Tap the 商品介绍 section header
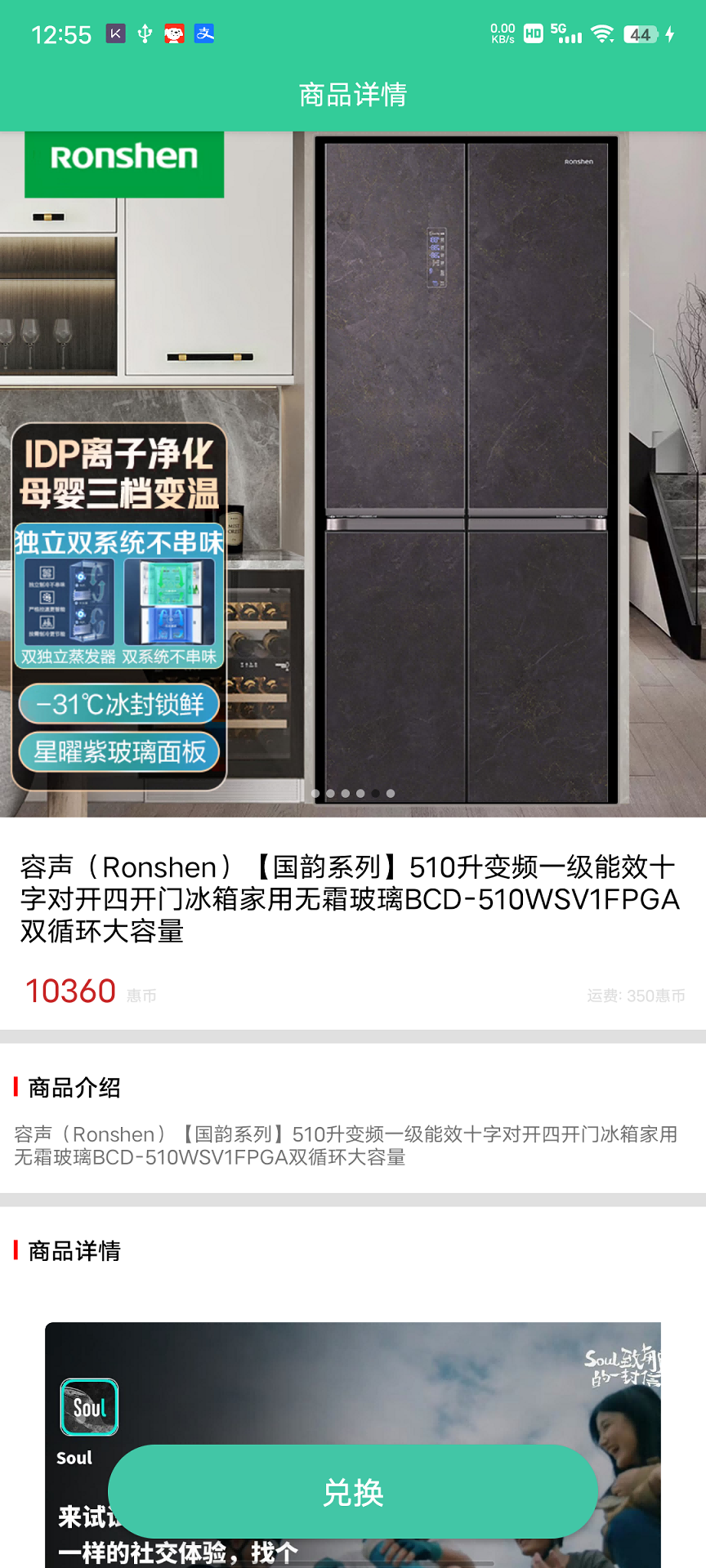Screen dimensions: 706x1568 pos(73,1089)
